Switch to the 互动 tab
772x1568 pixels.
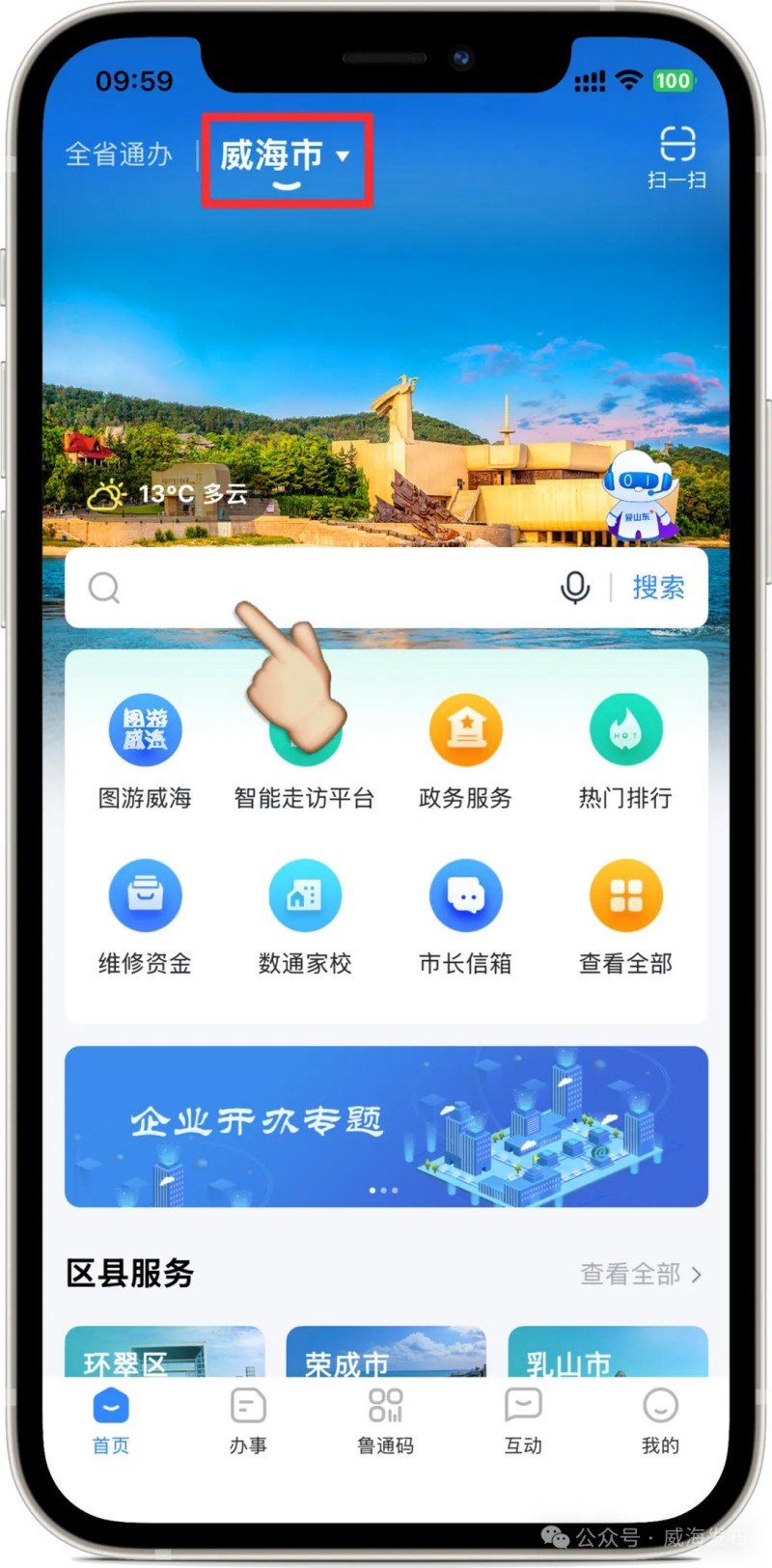(523, 1419)
